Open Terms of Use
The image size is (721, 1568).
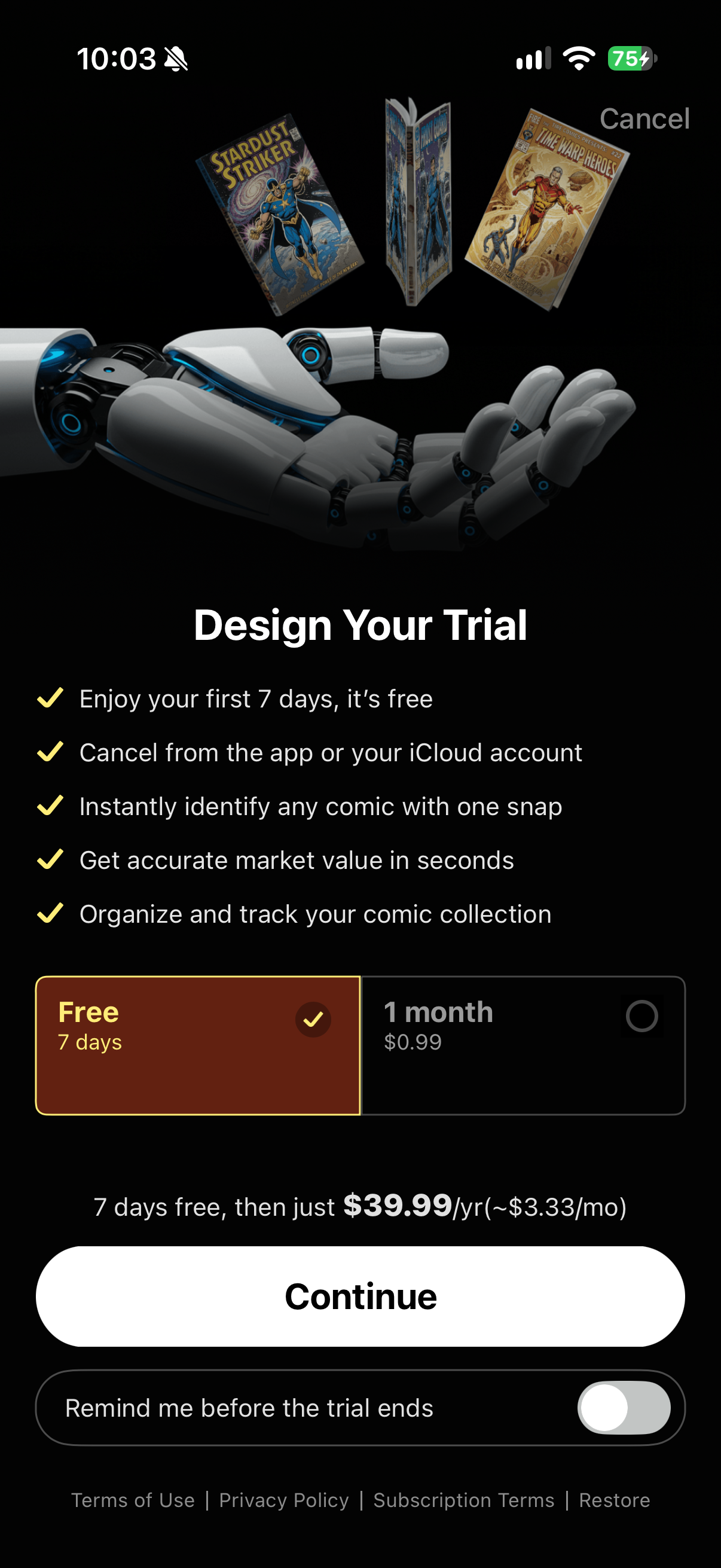133,1500
